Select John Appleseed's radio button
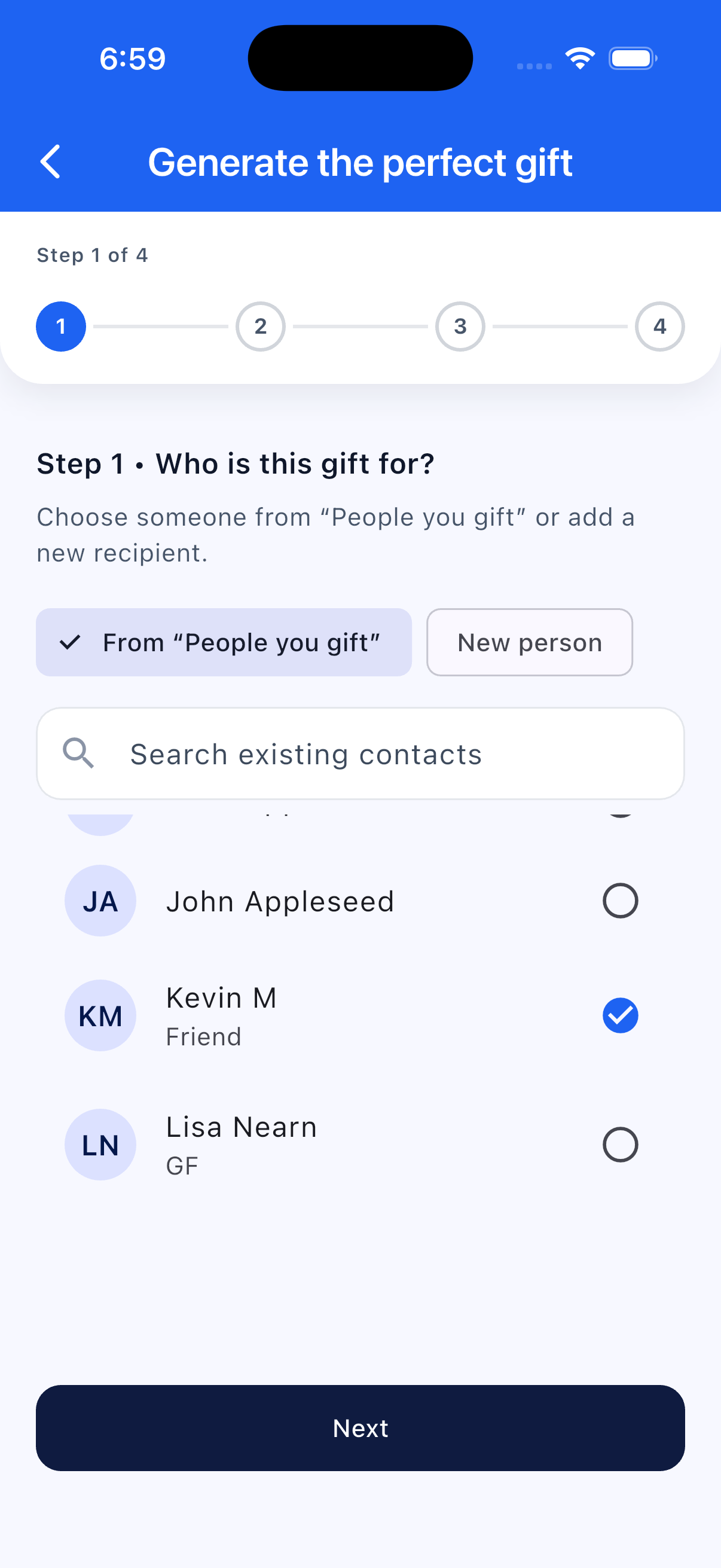This screenshot has height=1568, width=721. pyautogui.click(x=620, y=901)
